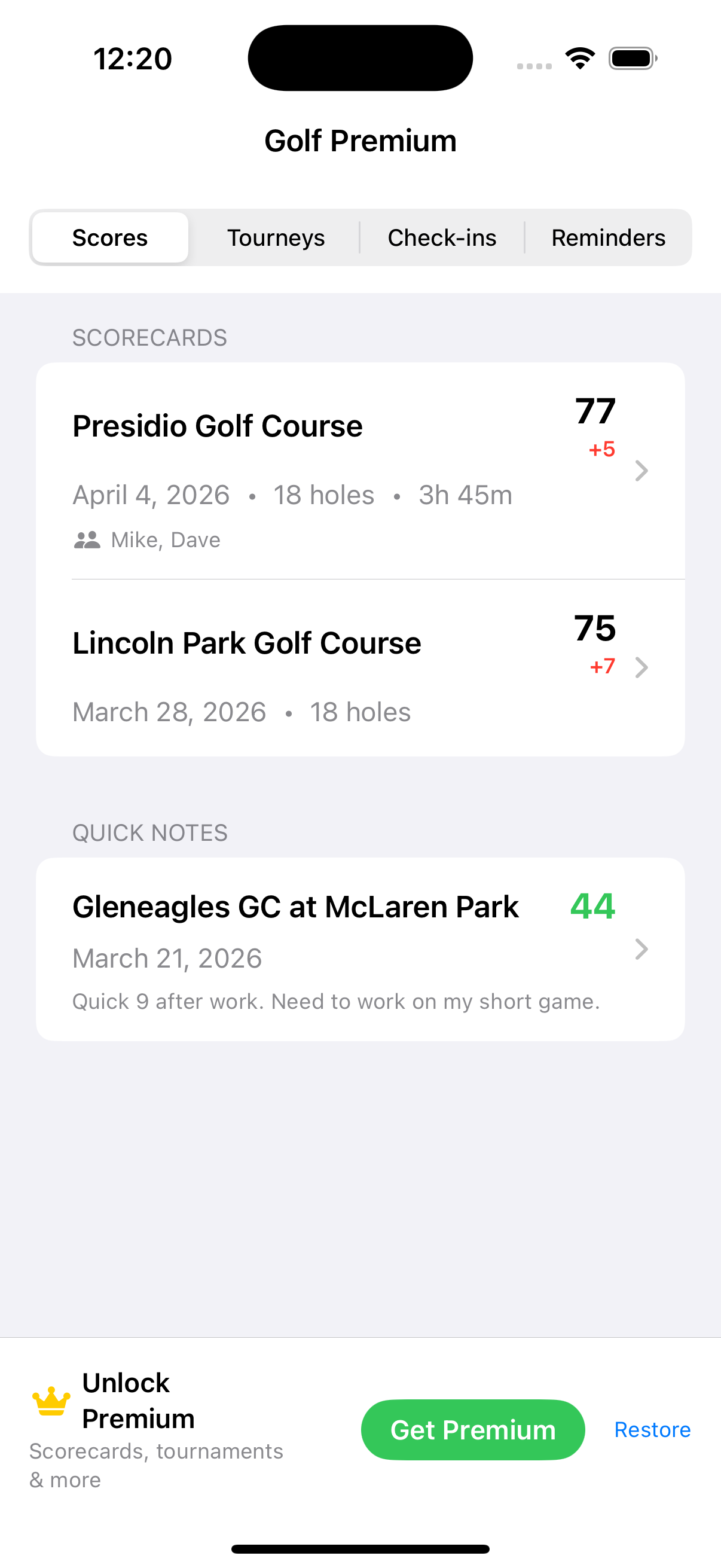Select the red +5 score indicator

[601, 449]
